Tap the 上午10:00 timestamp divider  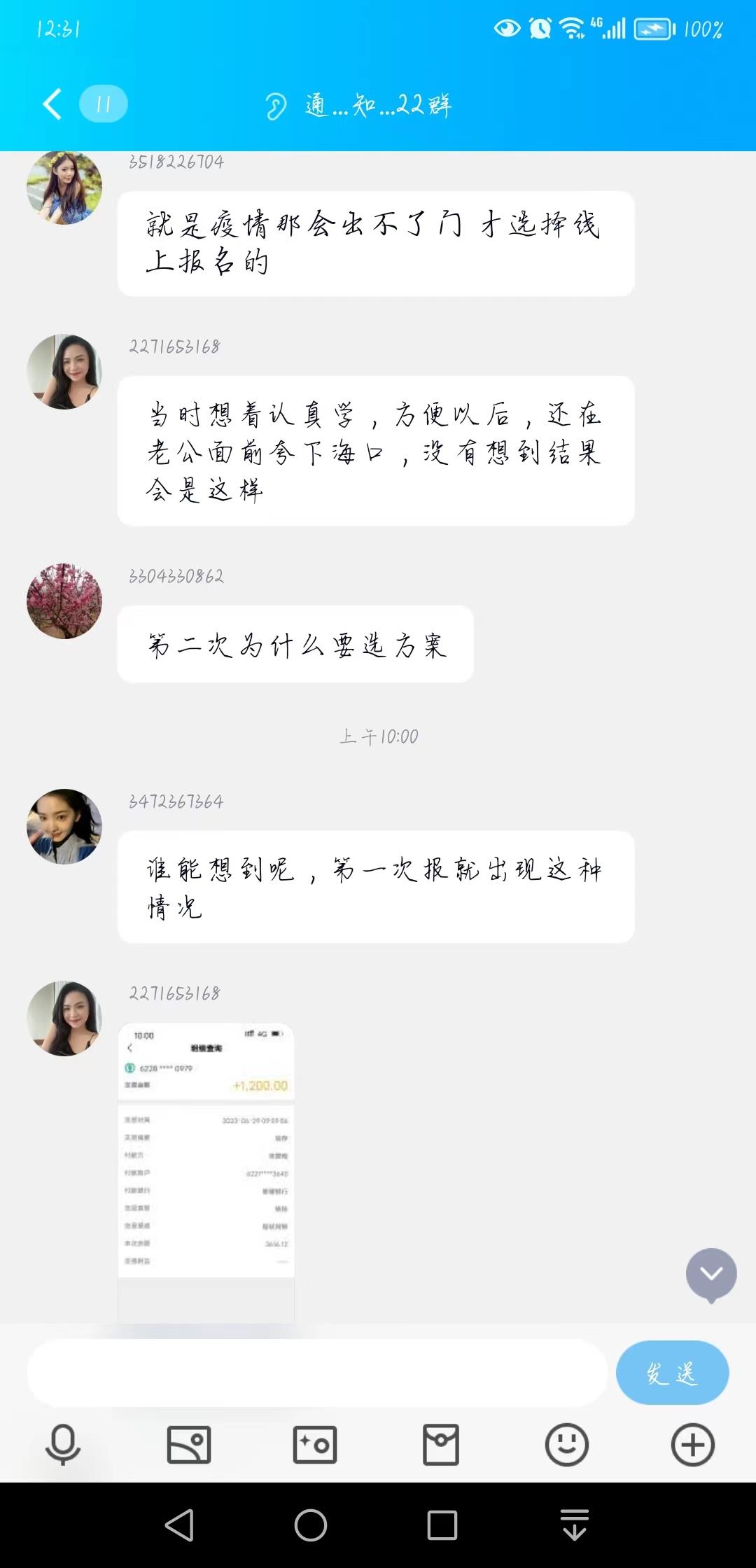point(378,736)
